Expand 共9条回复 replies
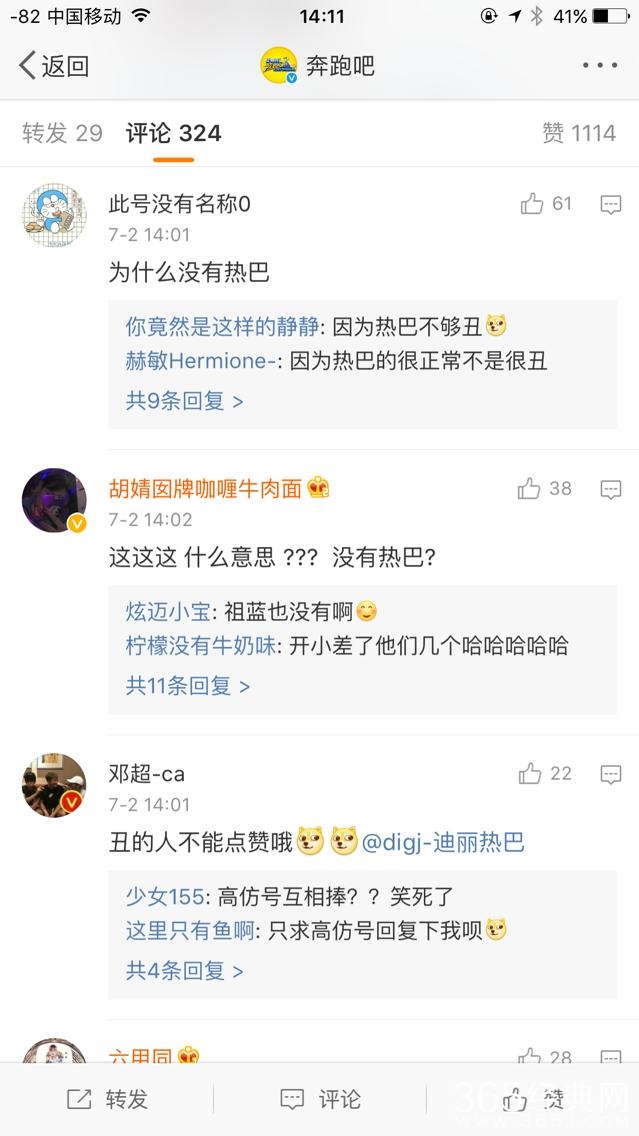This screenshot has width=639, height=1136. 184,401
